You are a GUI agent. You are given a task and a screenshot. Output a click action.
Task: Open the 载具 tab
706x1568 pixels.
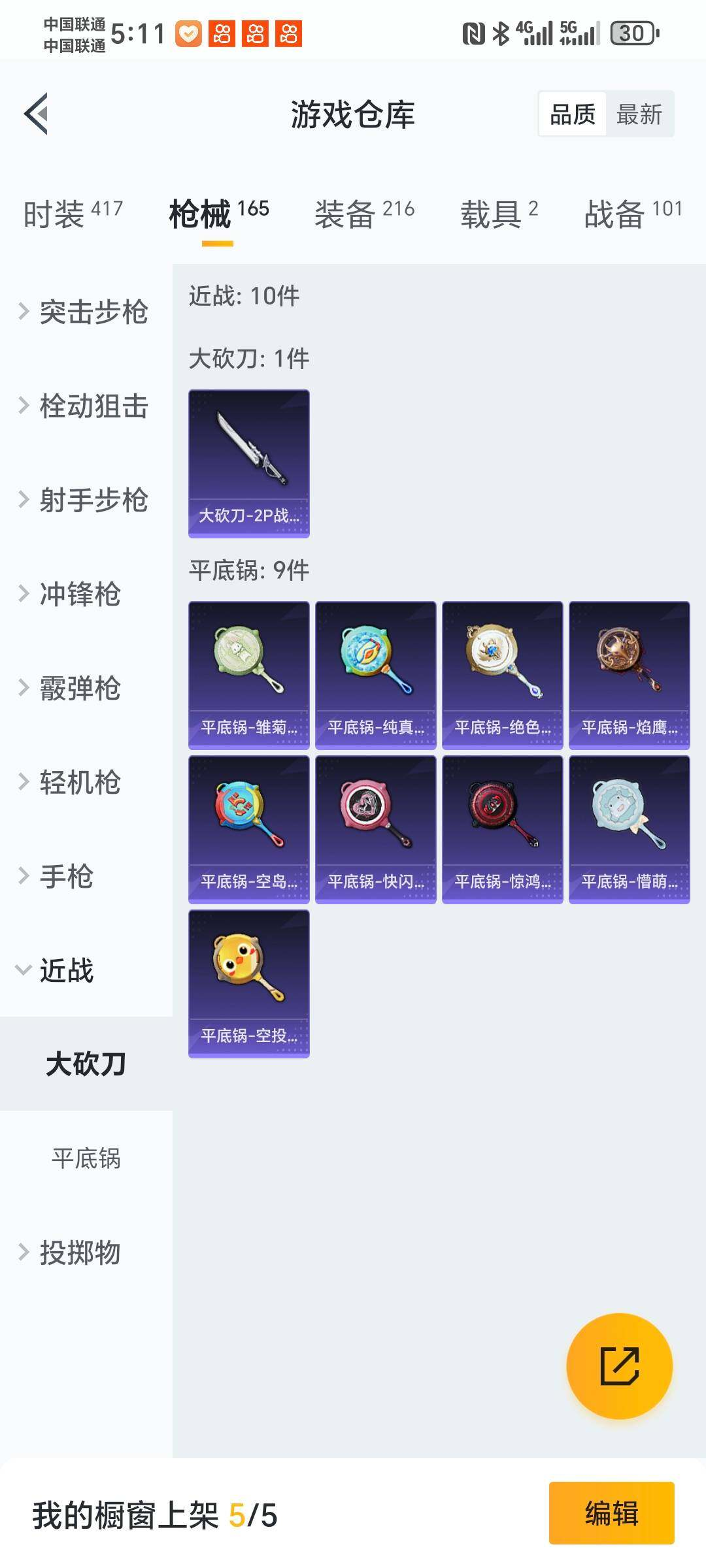(499, 214)
